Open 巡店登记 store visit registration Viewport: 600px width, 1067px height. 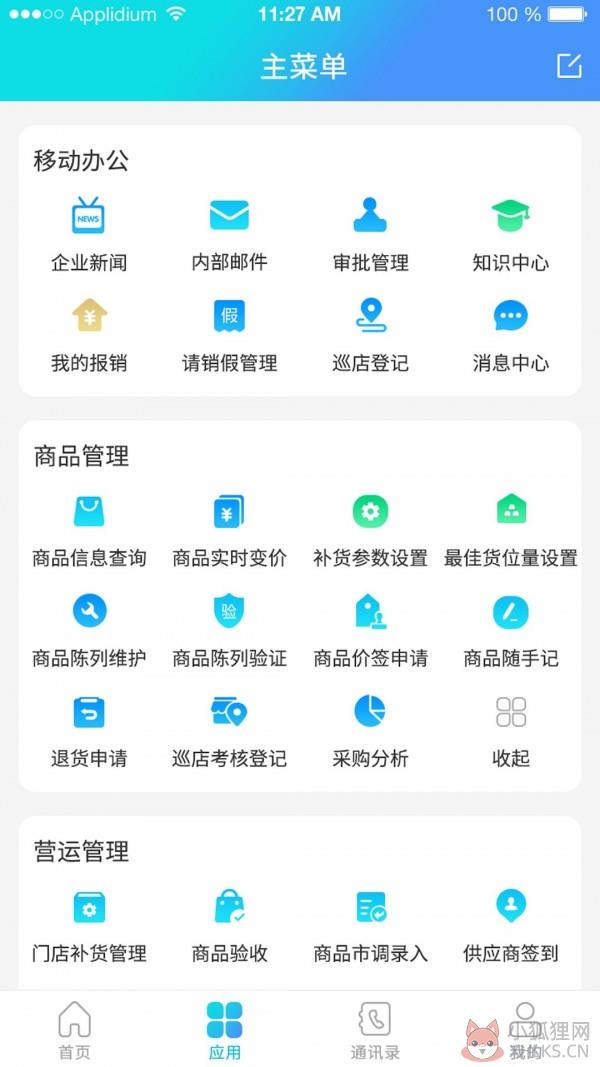[370, 335]
